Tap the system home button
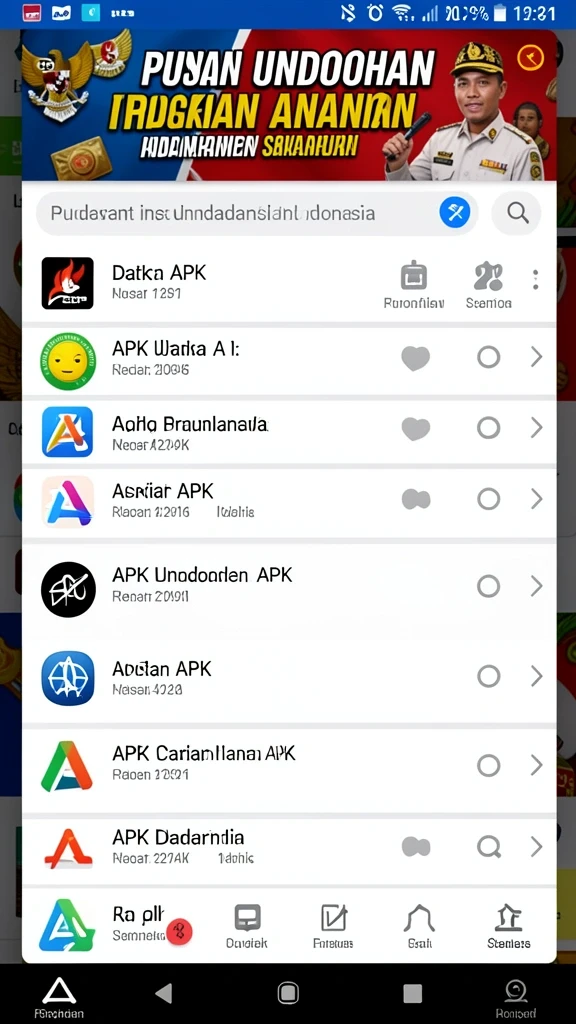Image resolution: width=576 pixels, height=1024 pixels. click(x=288, y=993)
